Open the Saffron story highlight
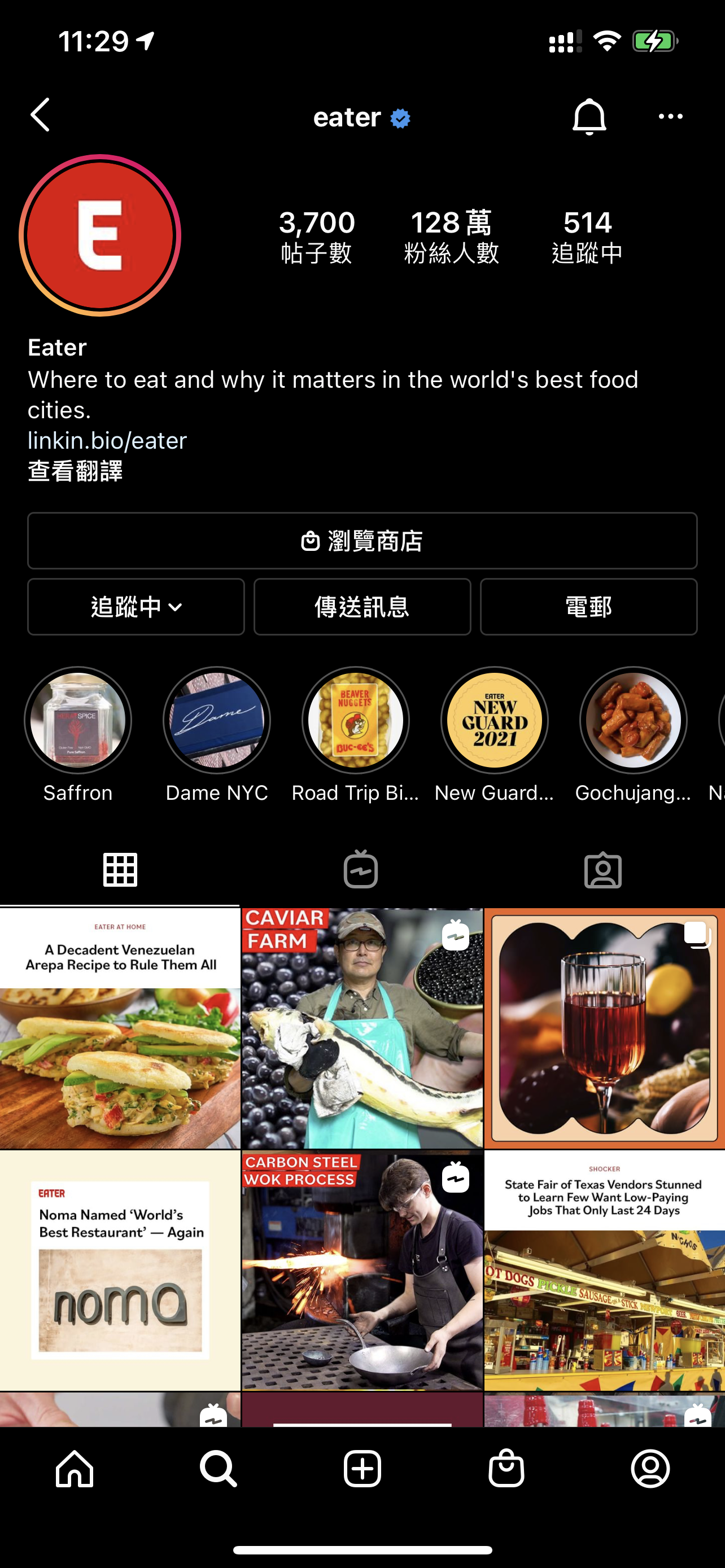Viewport: 725px width, 1568px height. (78, 721)
